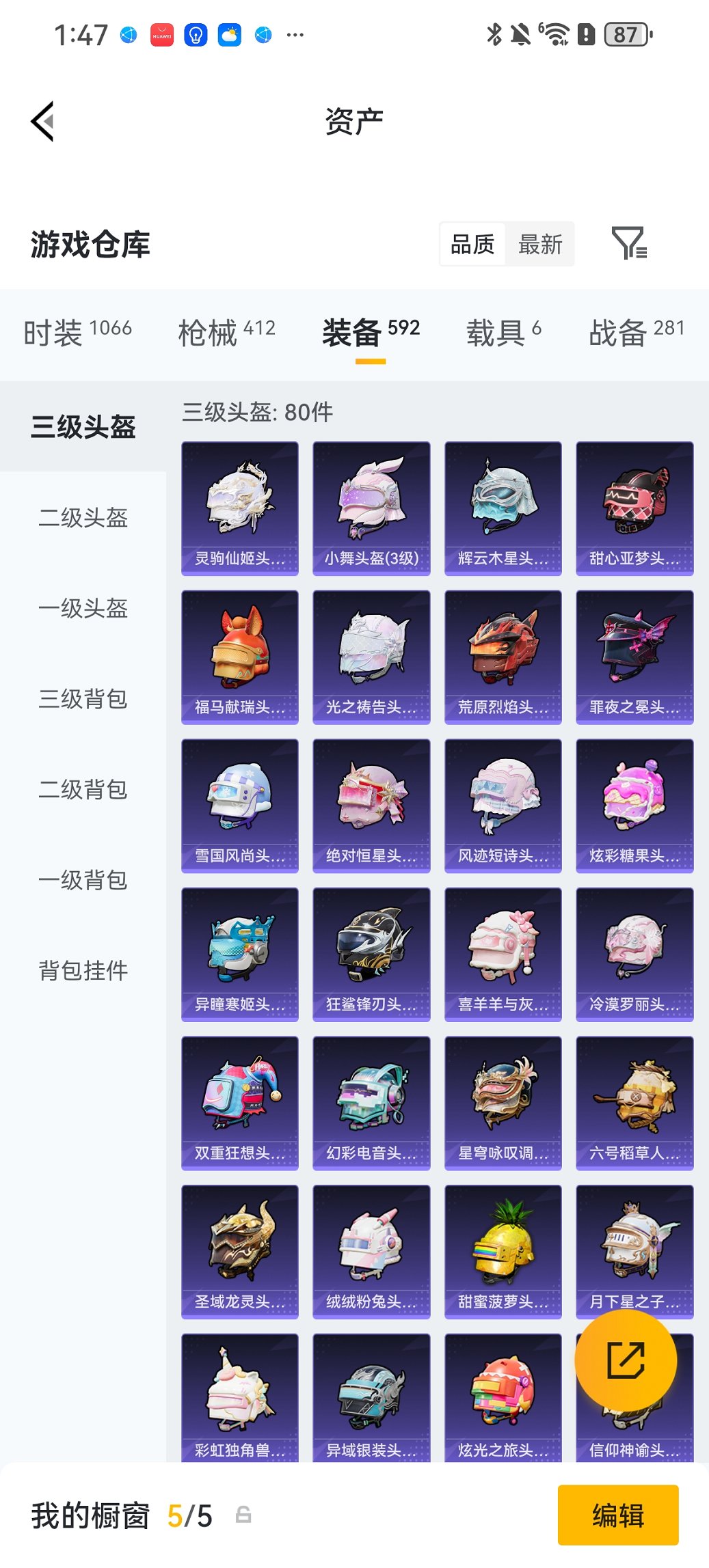Select the 一级背包 category

click(x=82, y=881)
